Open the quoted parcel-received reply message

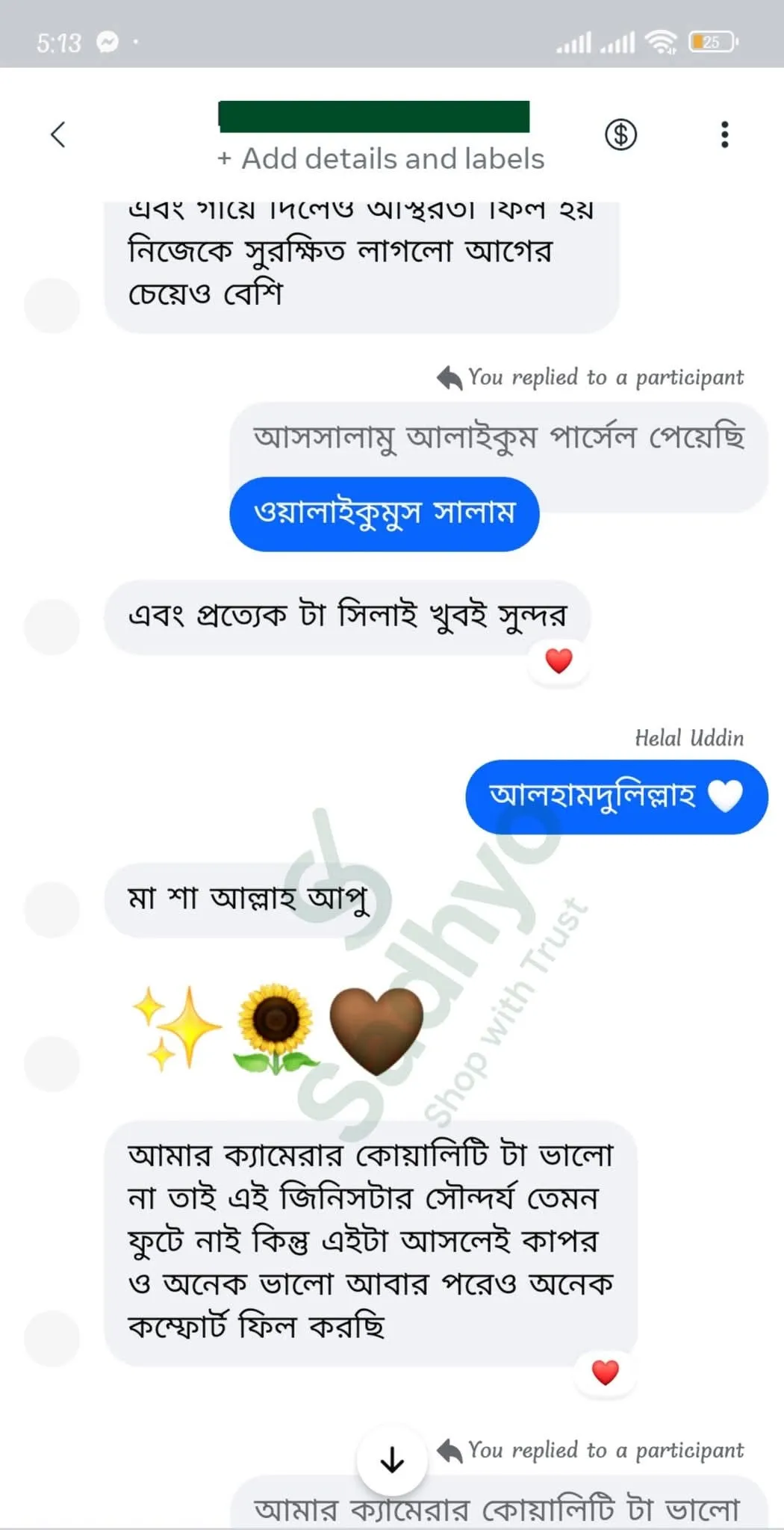pos(499,438)
